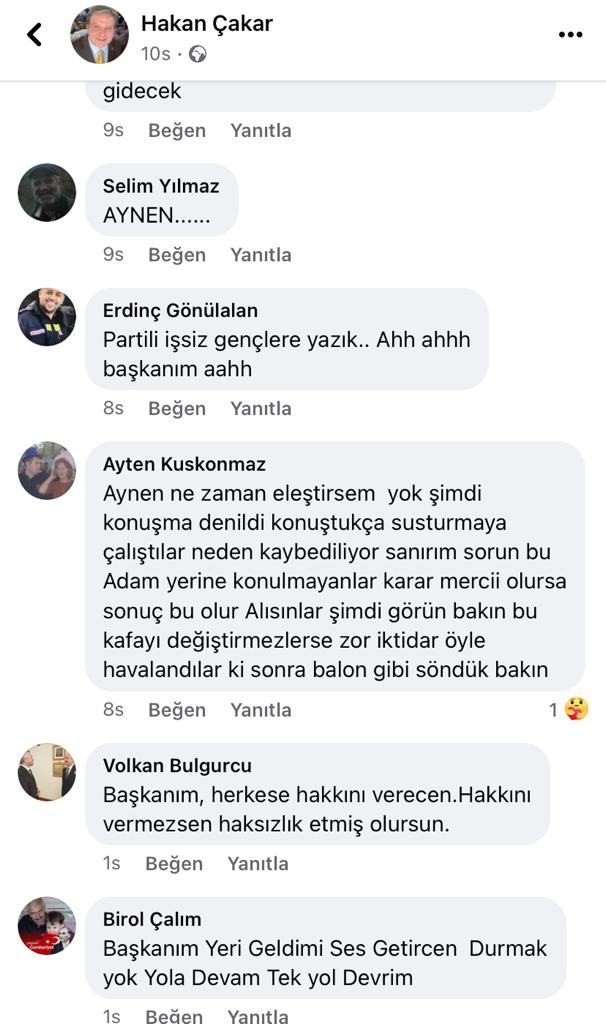Reply to Selim Yılmaz's comment
The image size is (606, 1024).
[261, 255]
